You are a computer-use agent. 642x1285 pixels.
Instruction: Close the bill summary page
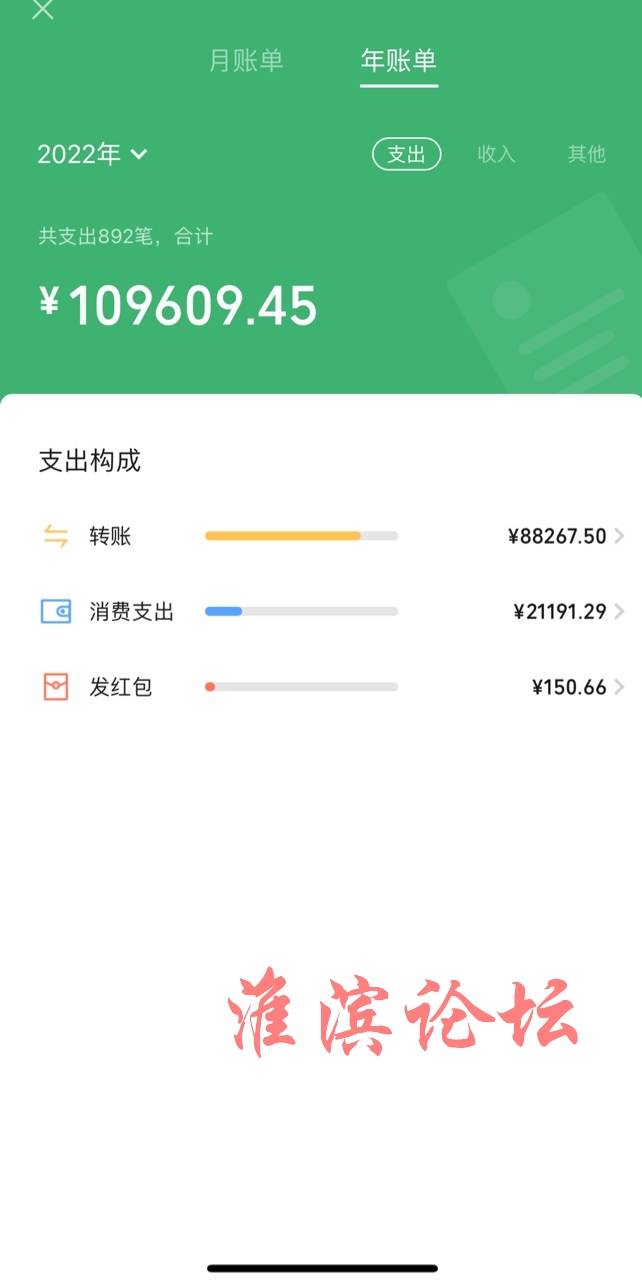click(x=43, y=10)
